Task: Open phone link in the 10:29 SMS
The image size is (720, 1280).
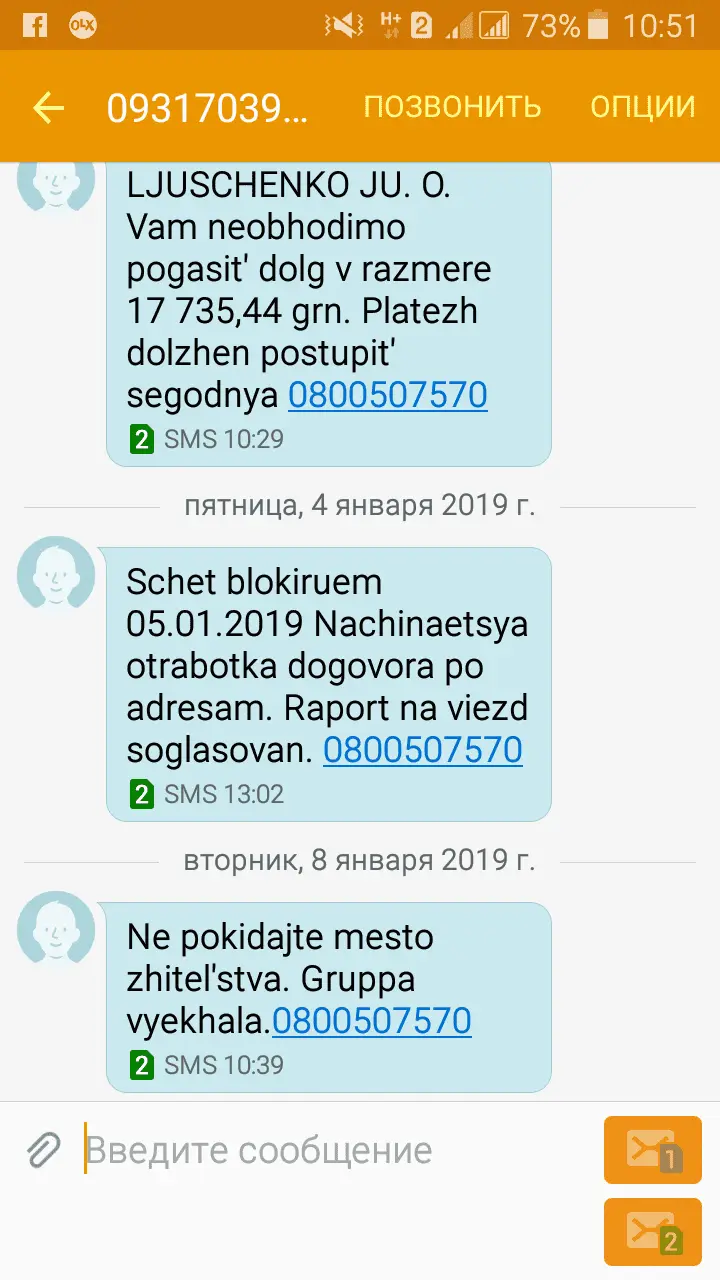Action: click(387, 395)
